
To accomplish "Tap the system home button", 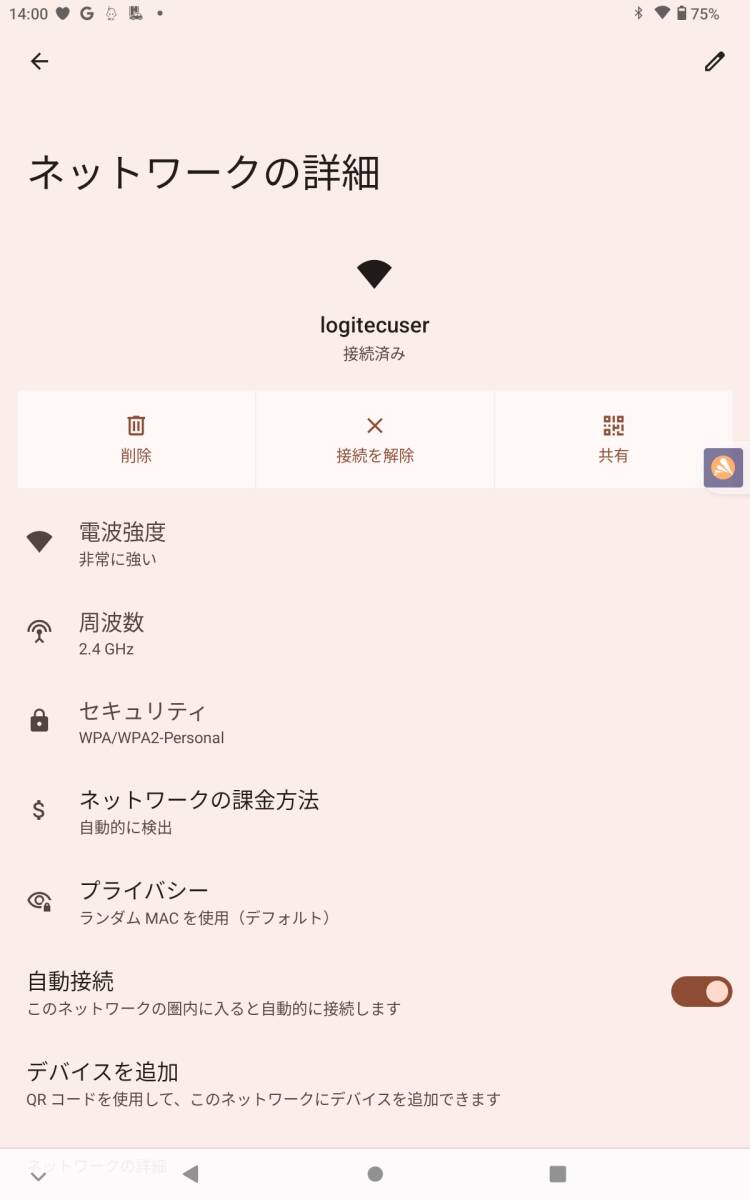I will (x=375, y=1174).
